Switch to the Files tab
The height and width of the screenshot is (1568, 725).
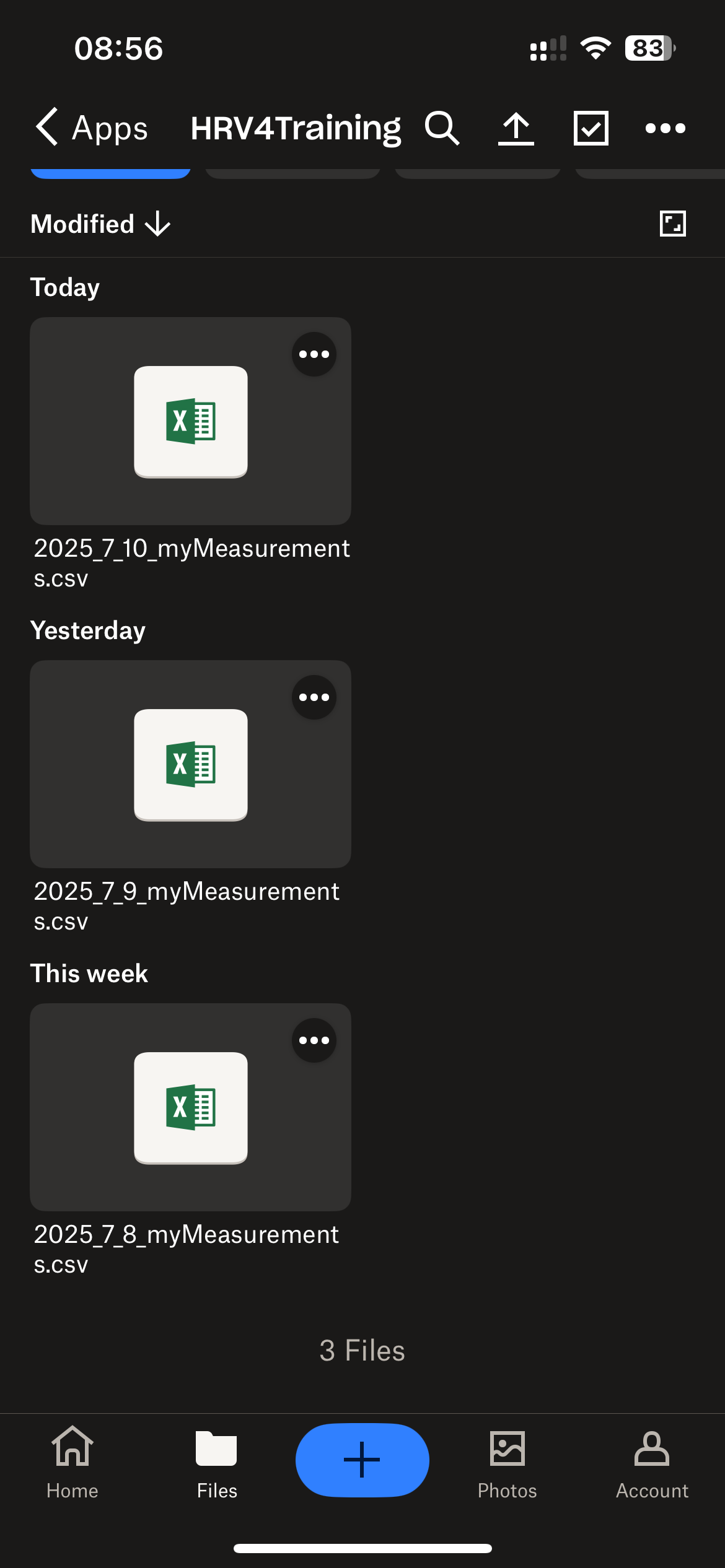click(x=217, y=1461)
